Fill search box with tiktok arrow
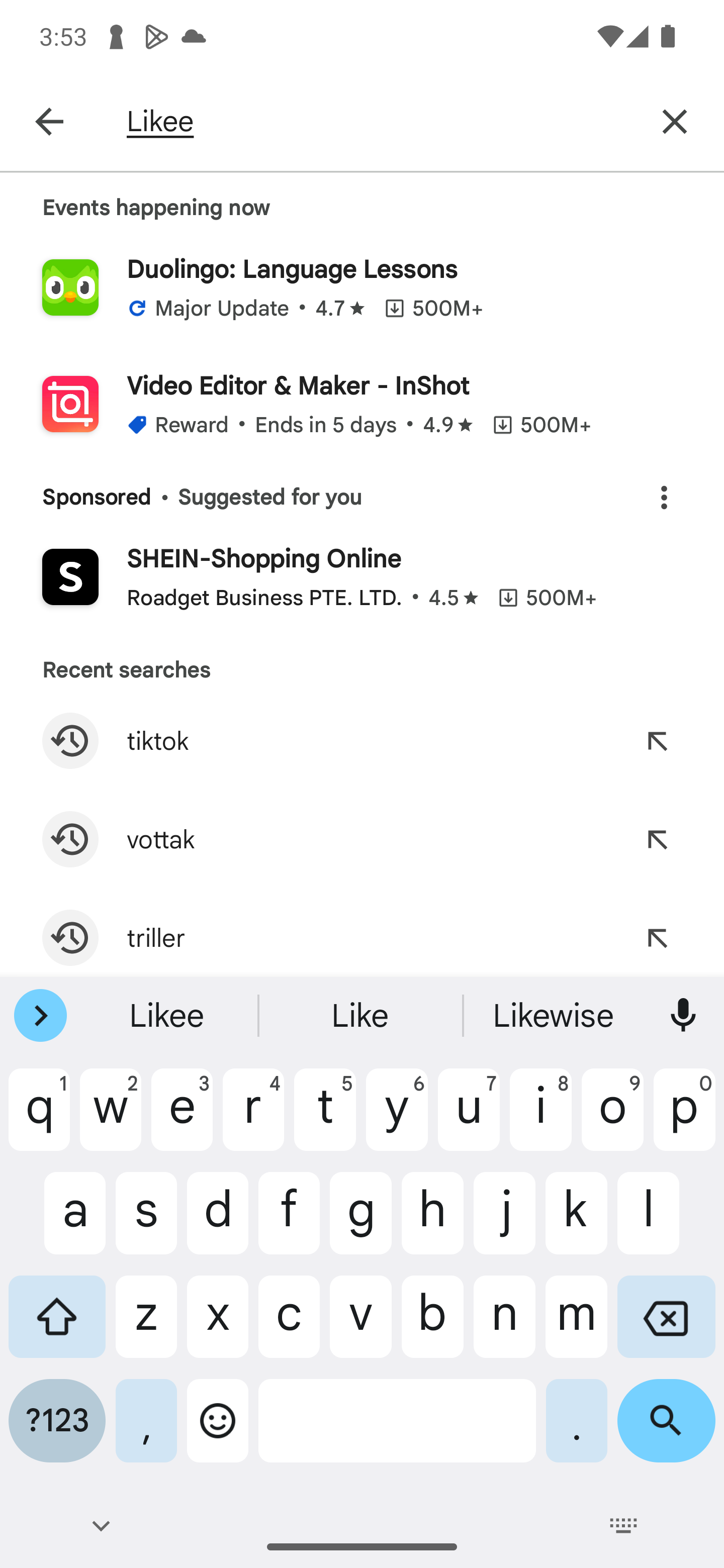The height and width of the screenshot is (1568, 724). 657,741
